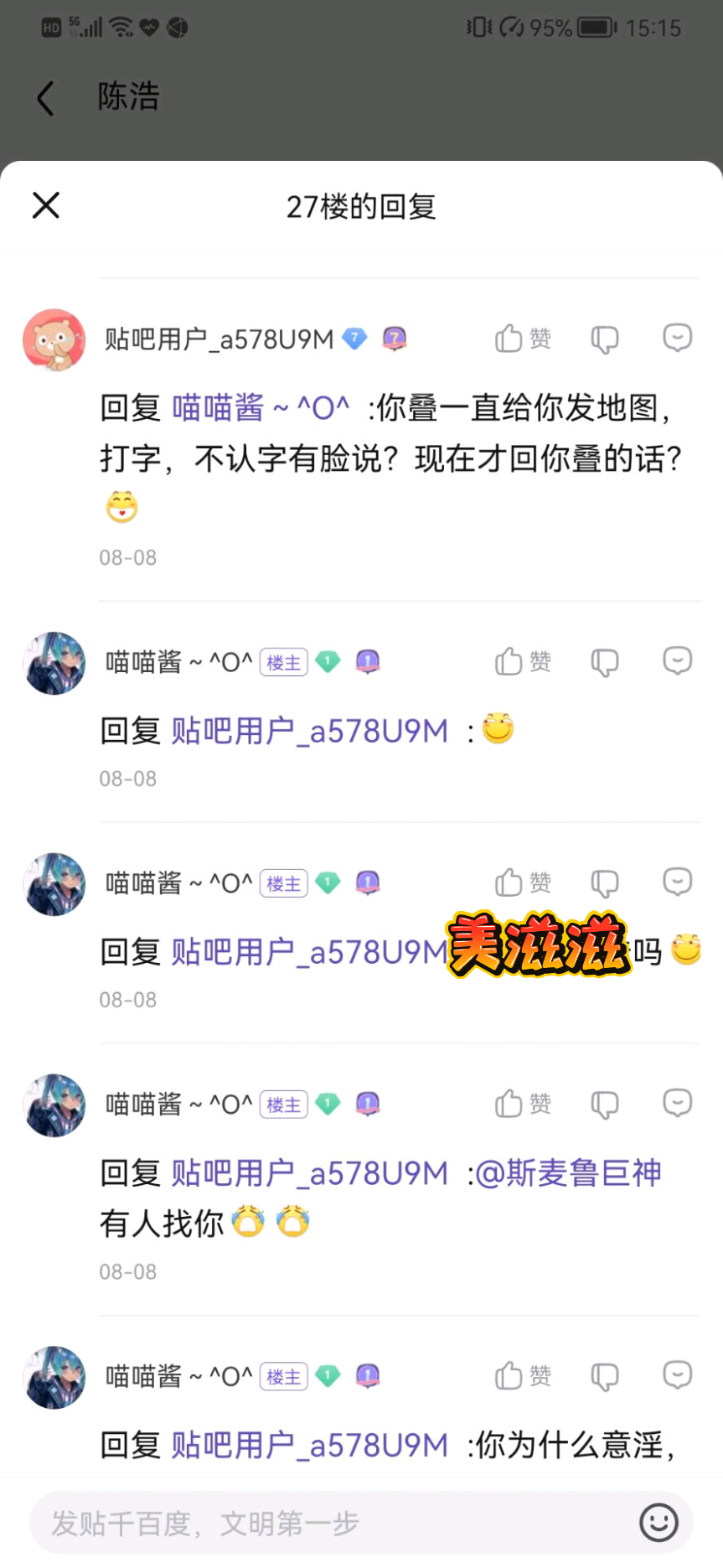Dislike the reply by 贴吧用户_a578U9M
This screenshot has width=723, height=1568.
(x=604, y=339)
